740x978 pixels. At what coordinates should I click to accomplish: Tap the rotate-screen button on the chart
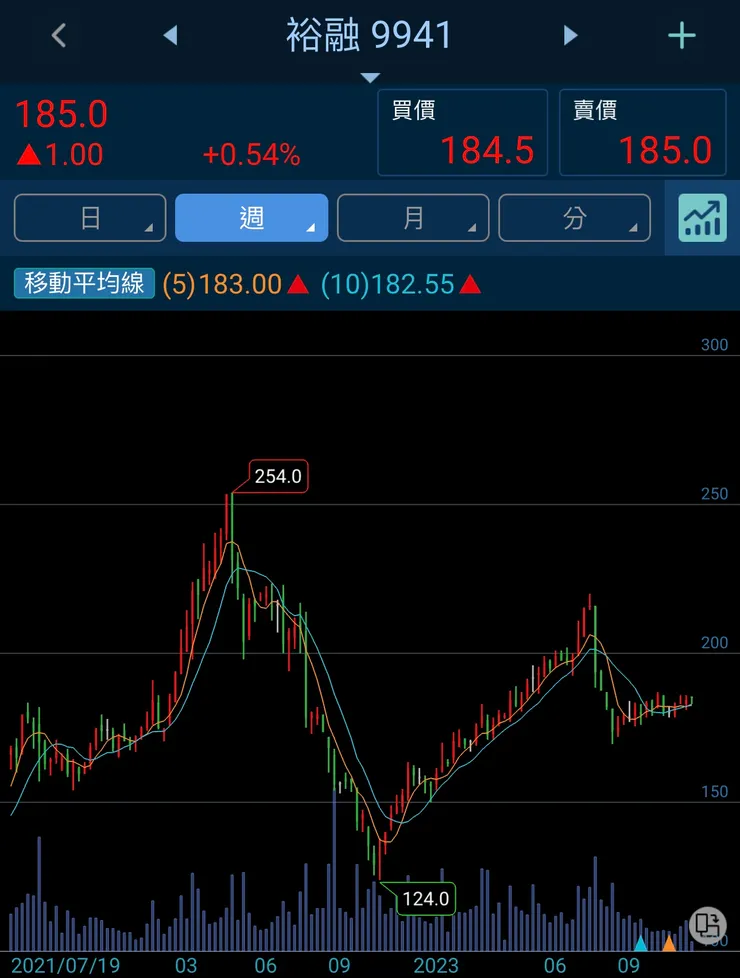tap(708, 922)
